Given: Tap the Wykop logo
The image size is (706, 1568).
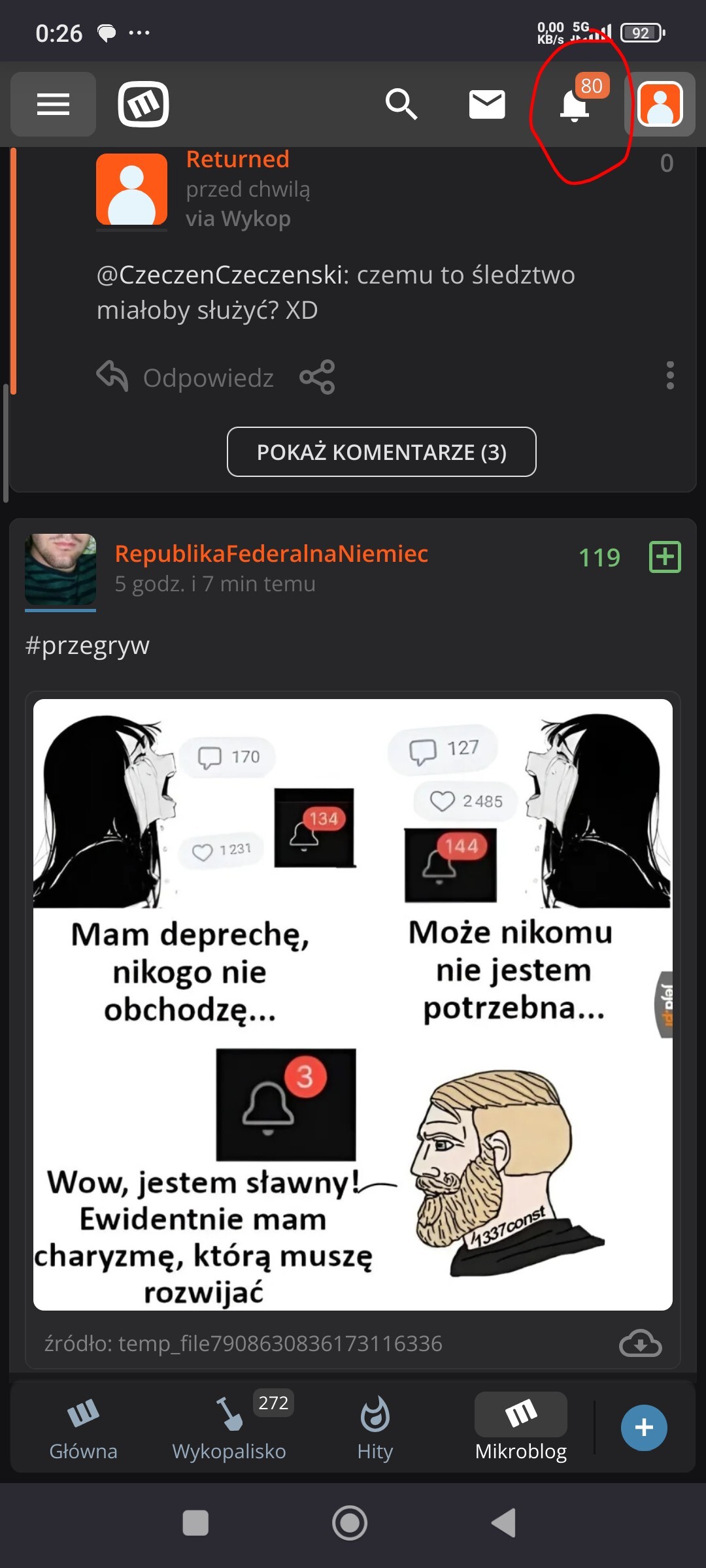Looking at the screenshot, I should point(143,104).
